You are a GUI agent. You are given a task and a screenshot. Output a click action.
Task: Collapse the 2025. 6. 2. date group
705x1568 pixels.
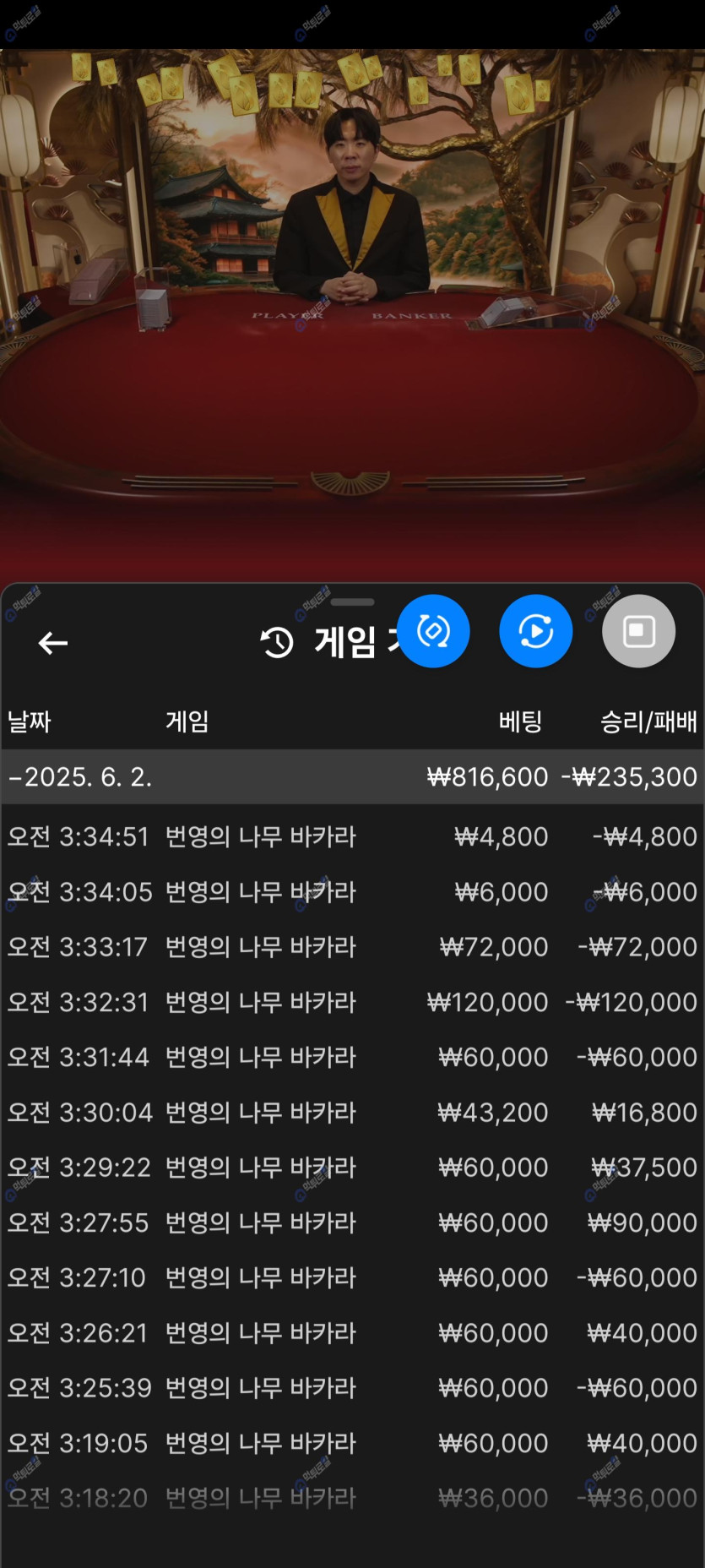coord(15,776)
